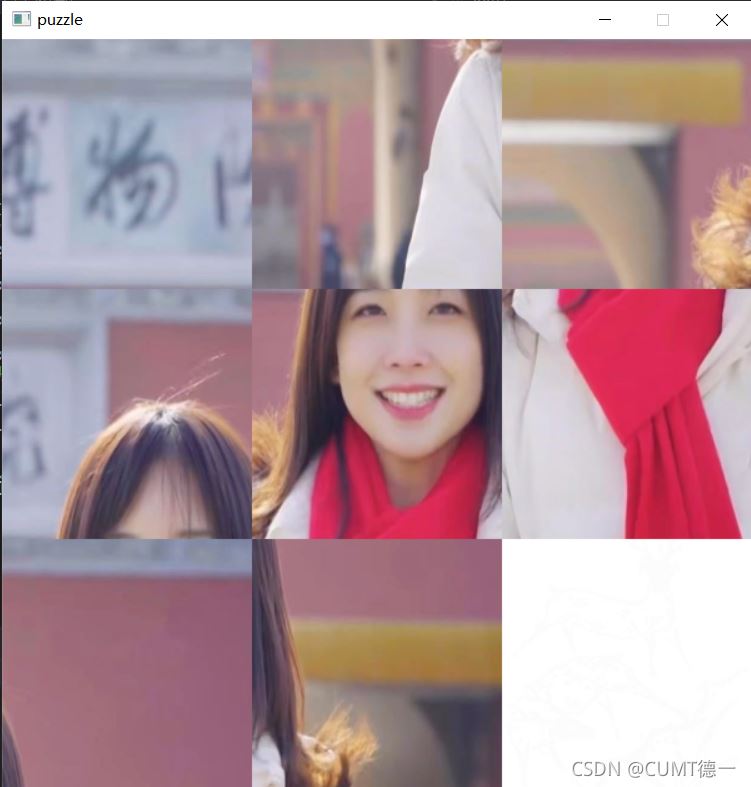This screenshot has height=787, width=751.
Task: Close the puzzle window
Action: [721, 20]
